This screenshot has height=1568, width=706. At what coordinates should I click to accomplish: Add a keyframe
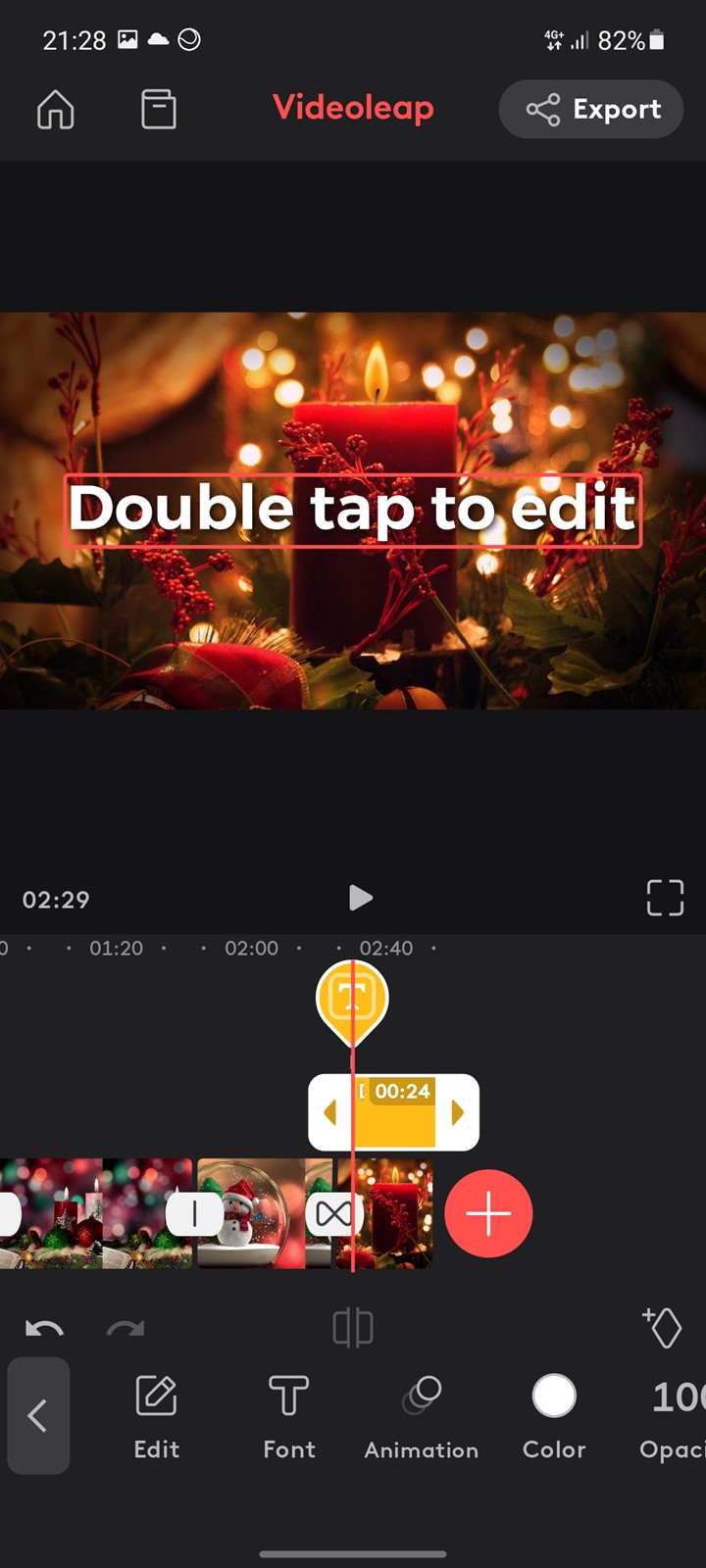(x=662, y=1327)
